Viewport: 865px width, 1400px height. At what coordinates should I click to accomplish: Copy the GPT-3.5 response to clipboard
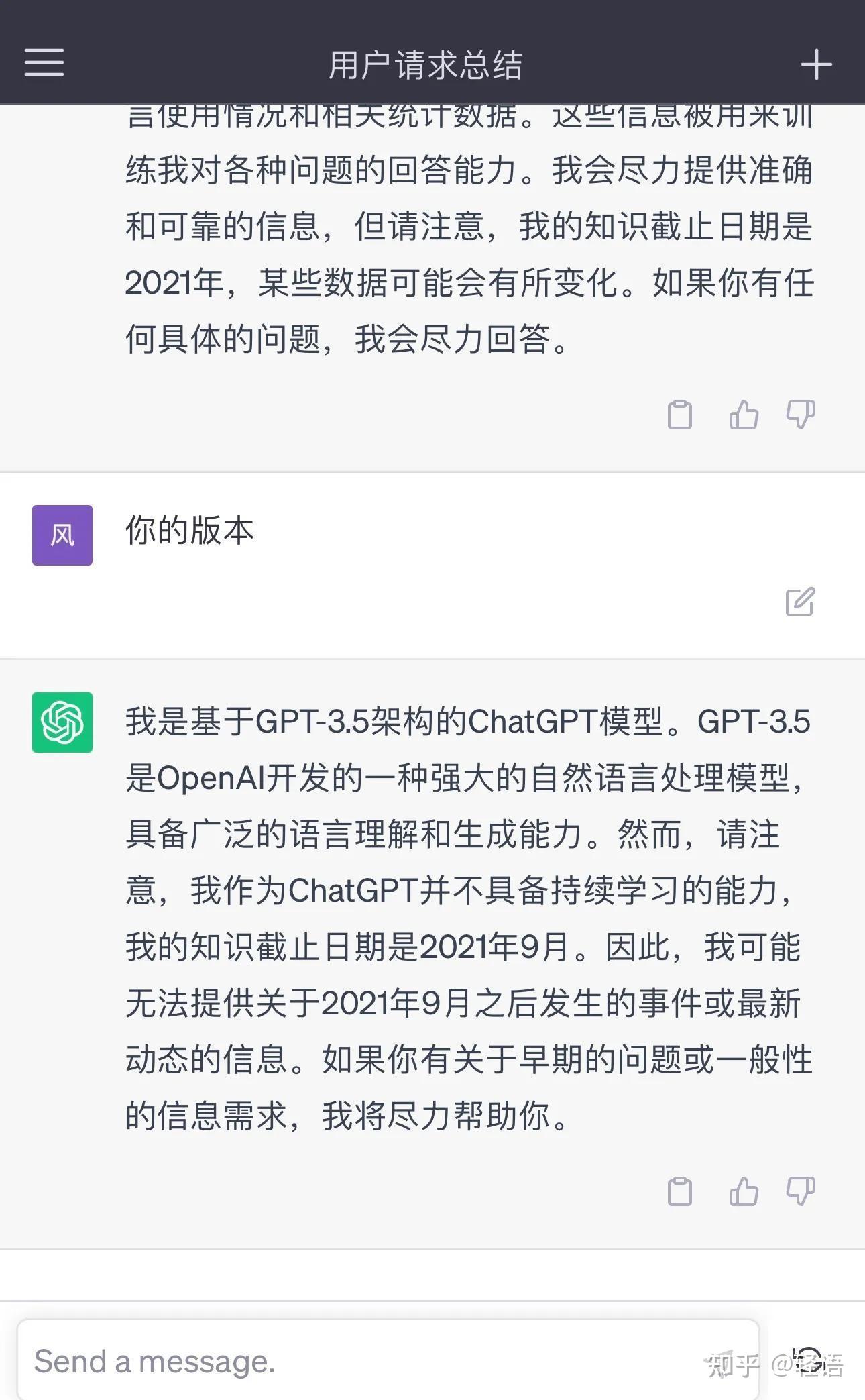pos(679,1191)
